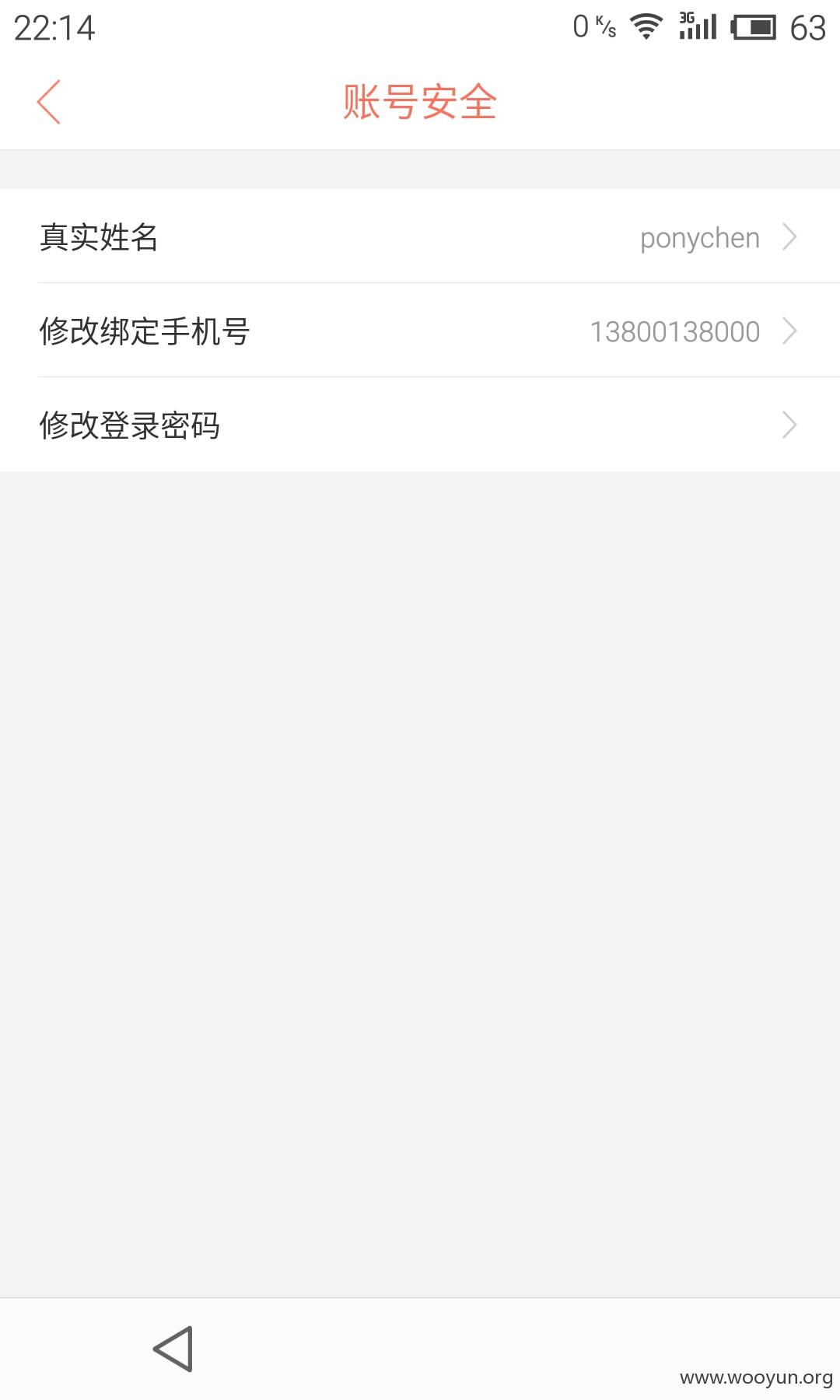Go back using the orange header arrow
Viewport: 840px width, 1400px height.
click(48, 102)
